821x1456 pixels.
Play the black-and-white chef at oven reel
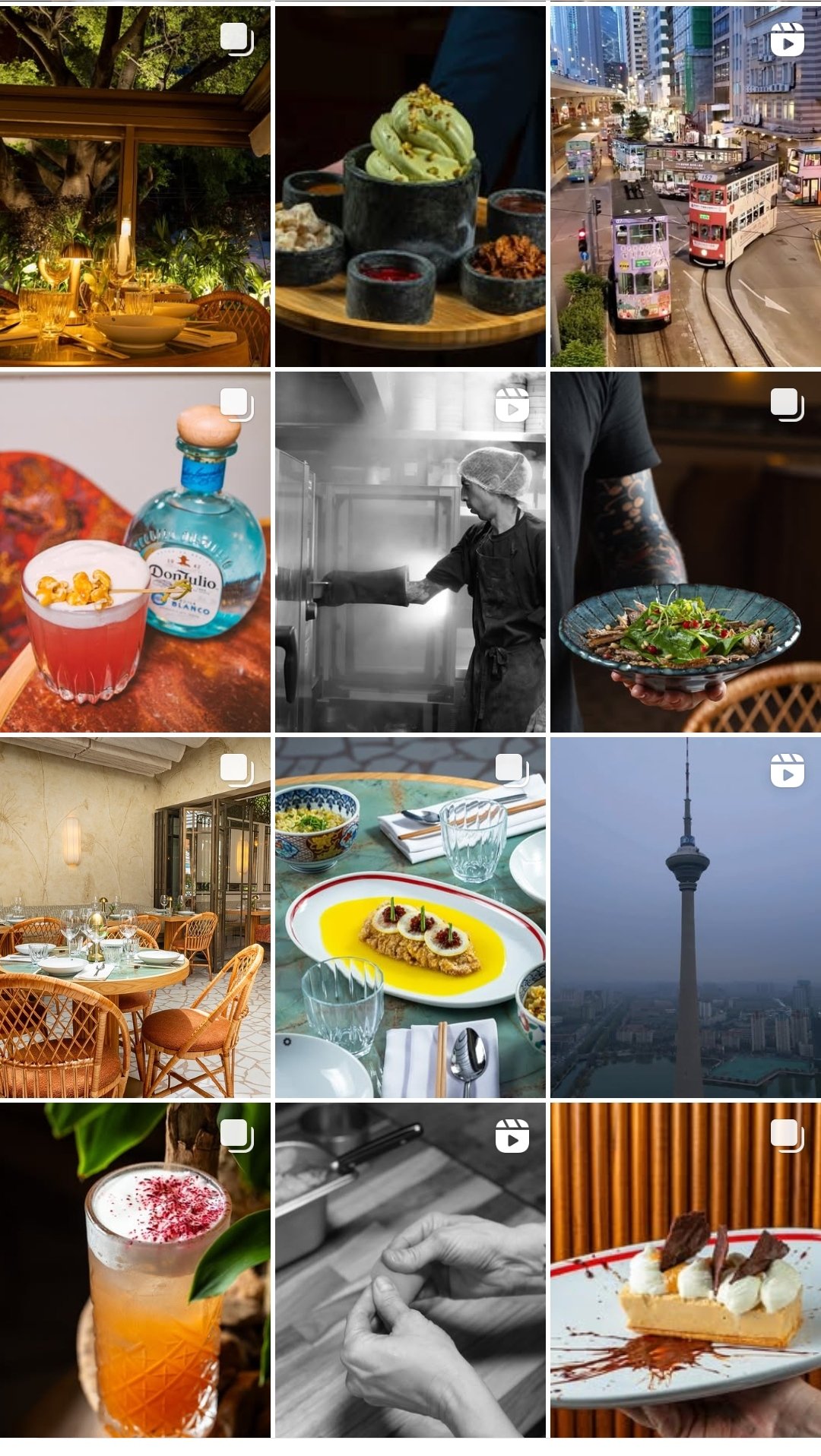click(x=410, y=552)
